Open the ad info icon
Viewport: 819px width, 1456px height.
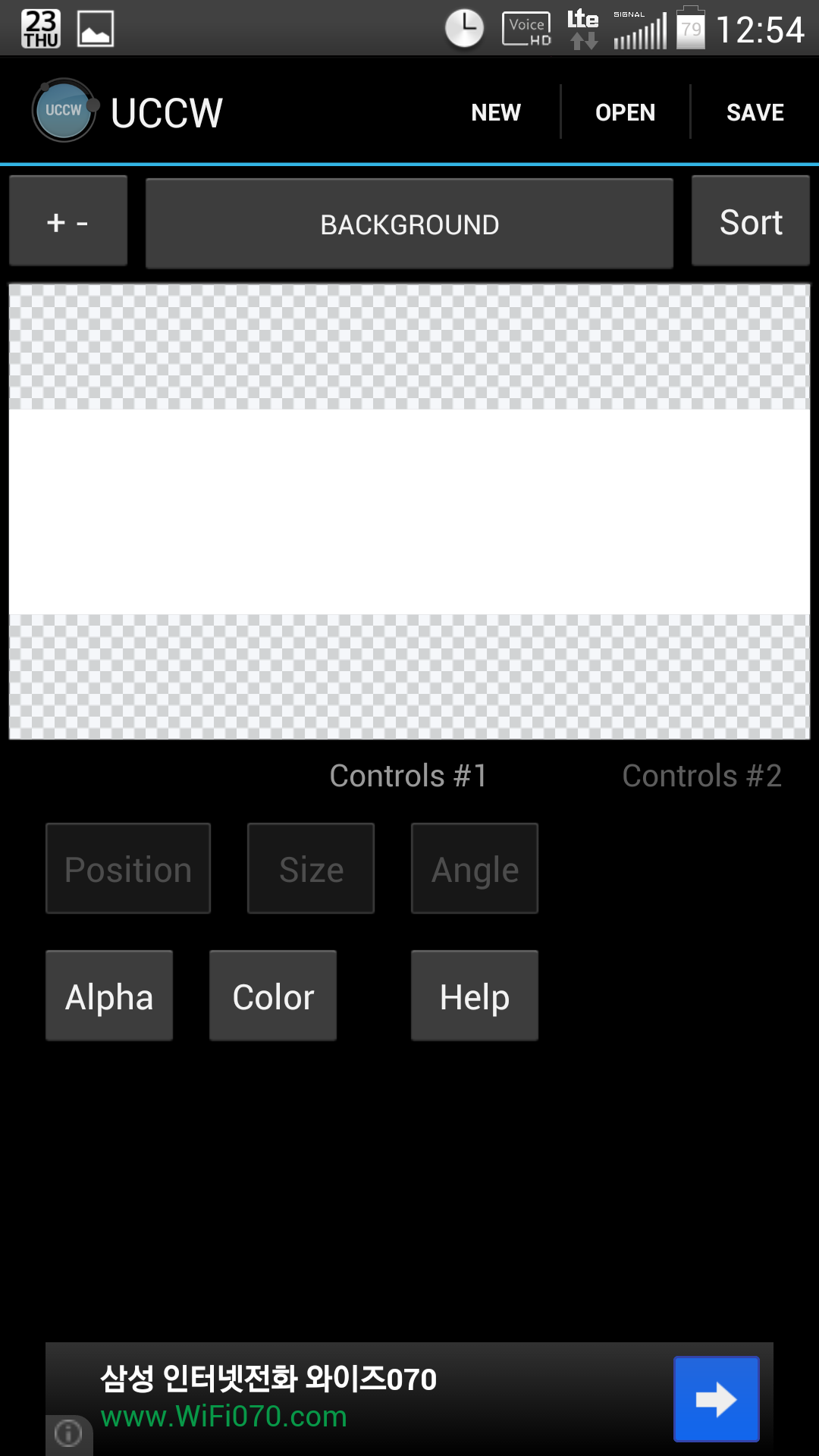point(68,1433)
